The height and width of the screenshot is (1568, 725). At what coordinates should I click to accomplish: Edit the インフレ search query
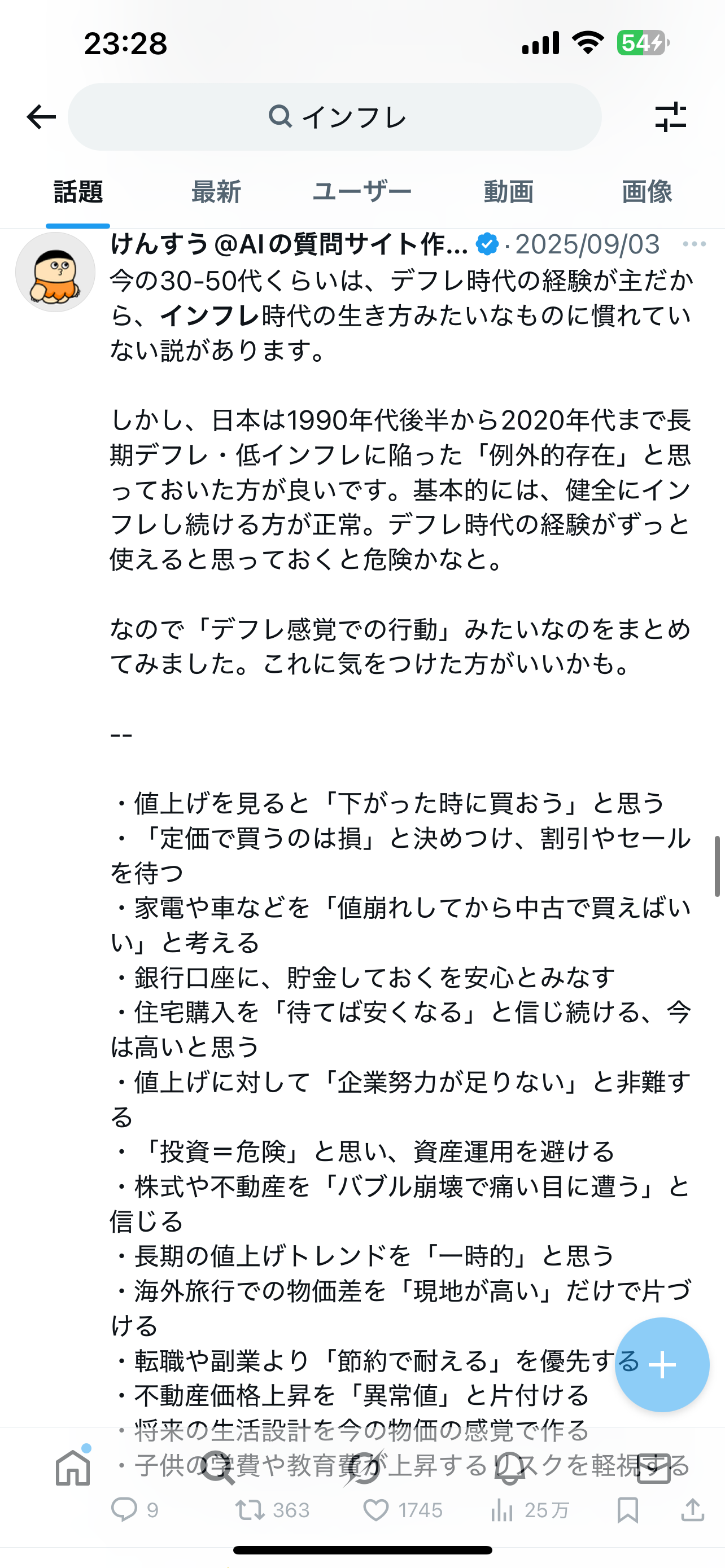point(334,117)
